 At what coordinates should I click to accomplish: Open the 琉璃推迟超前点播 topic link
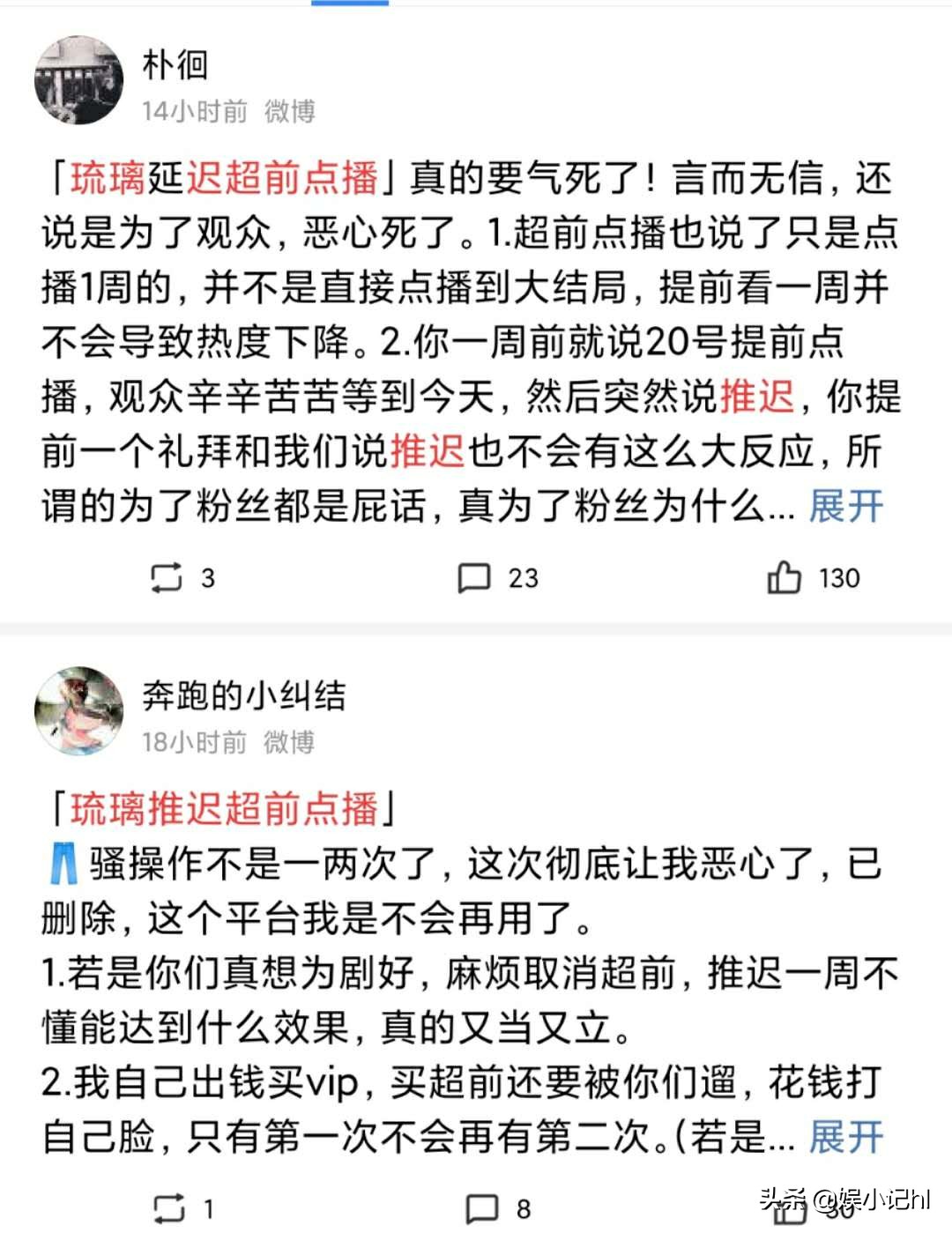pos(224,809)
